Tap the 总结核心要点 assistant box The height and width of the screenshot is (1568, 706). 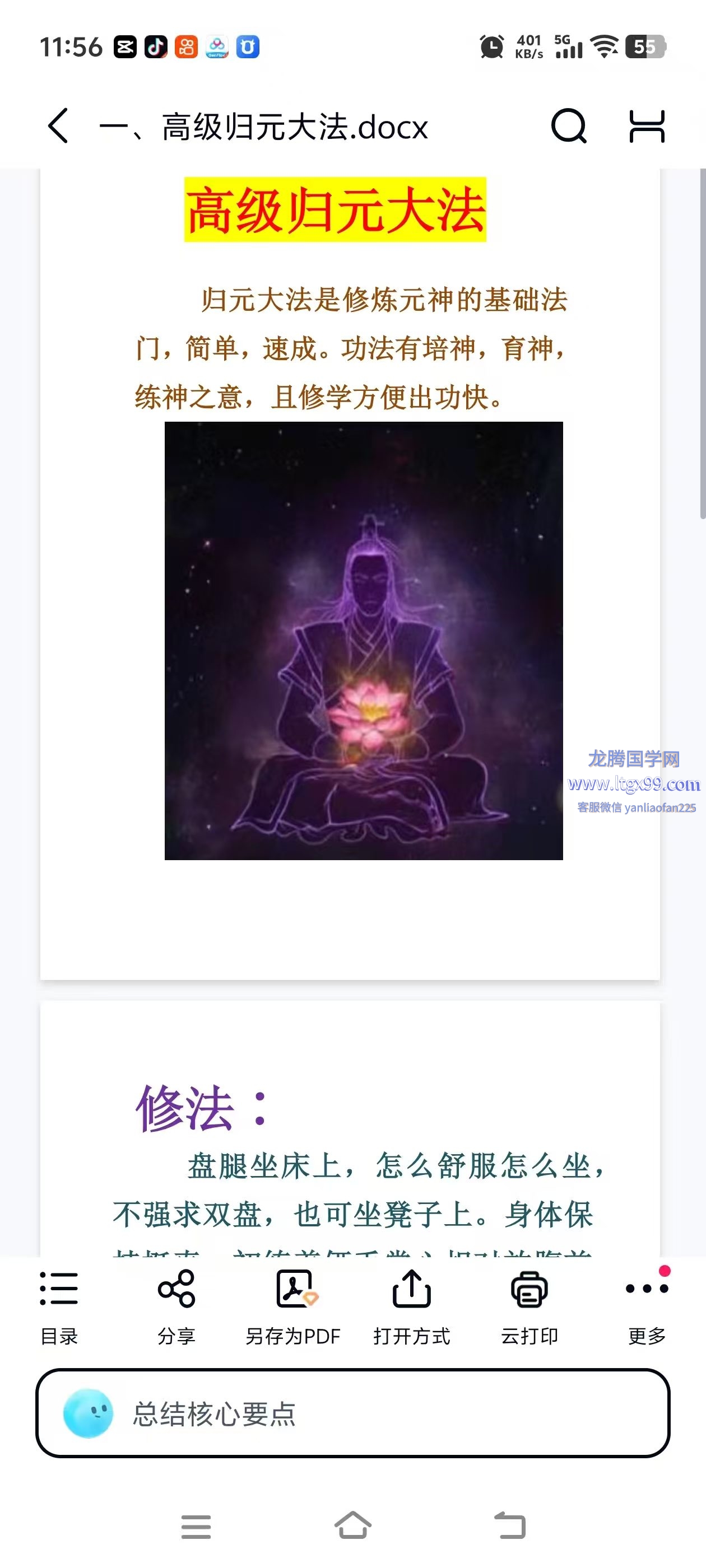(352, 1413)
